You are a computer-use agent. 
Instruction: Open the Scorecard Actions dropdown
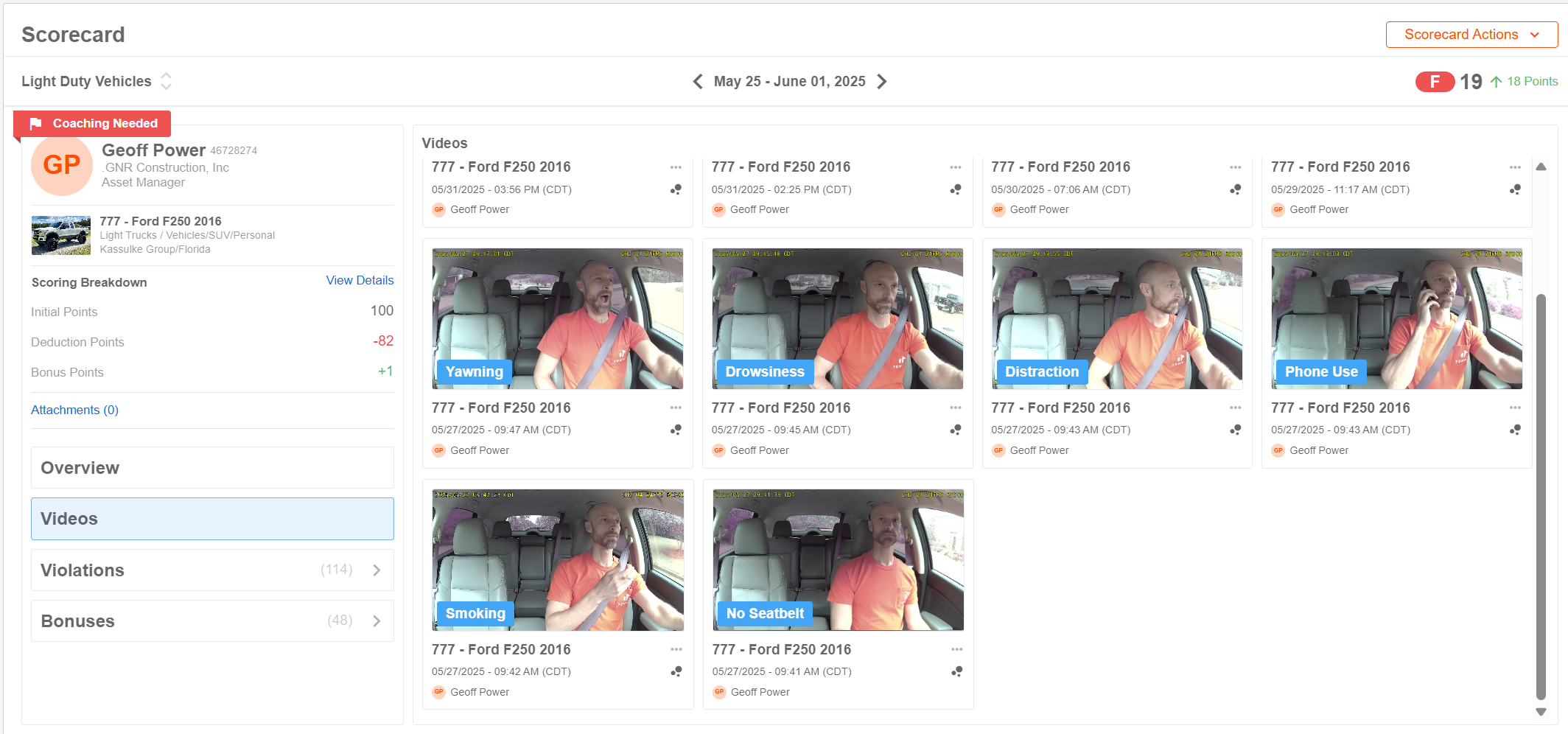click(x=1471, y=35)
